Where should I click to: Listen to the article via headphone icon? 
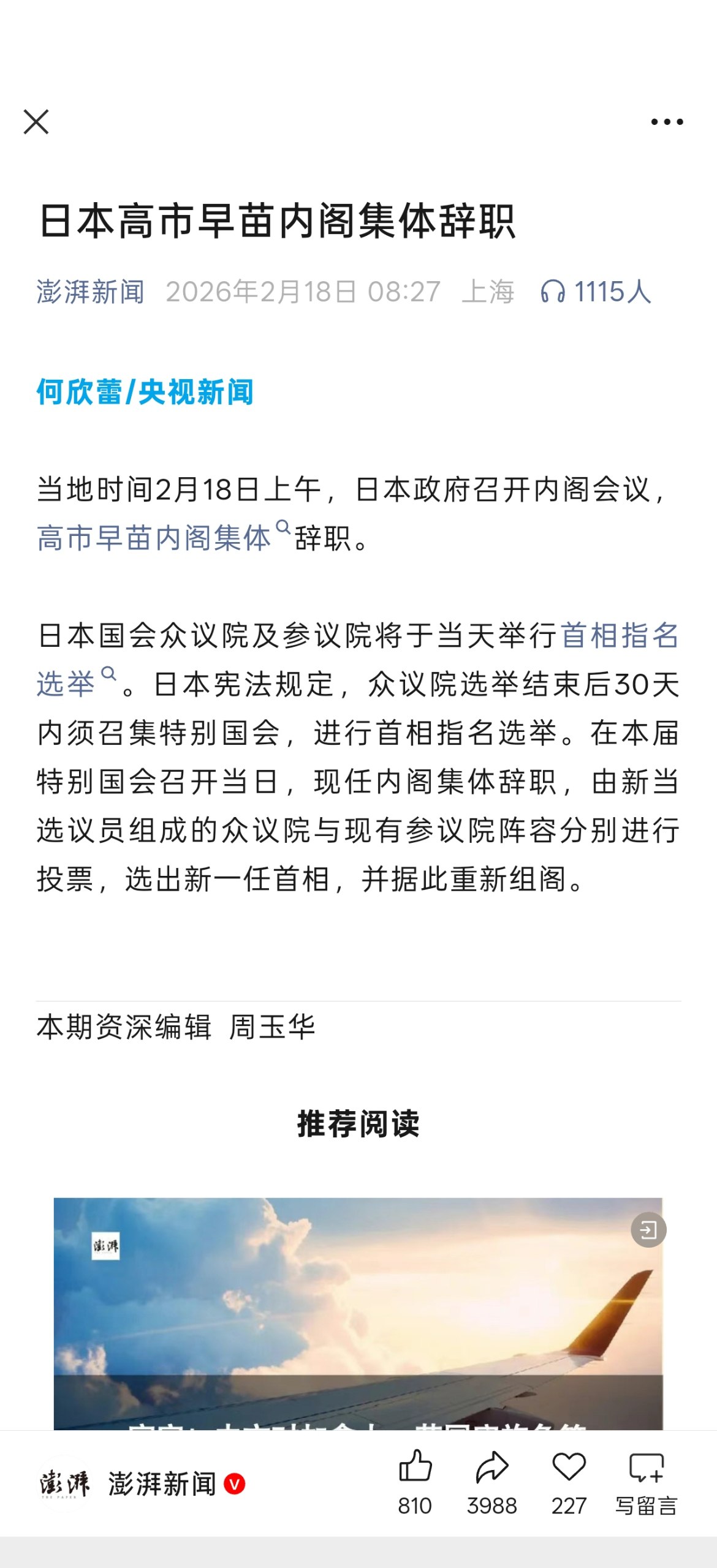pos(553,292)
